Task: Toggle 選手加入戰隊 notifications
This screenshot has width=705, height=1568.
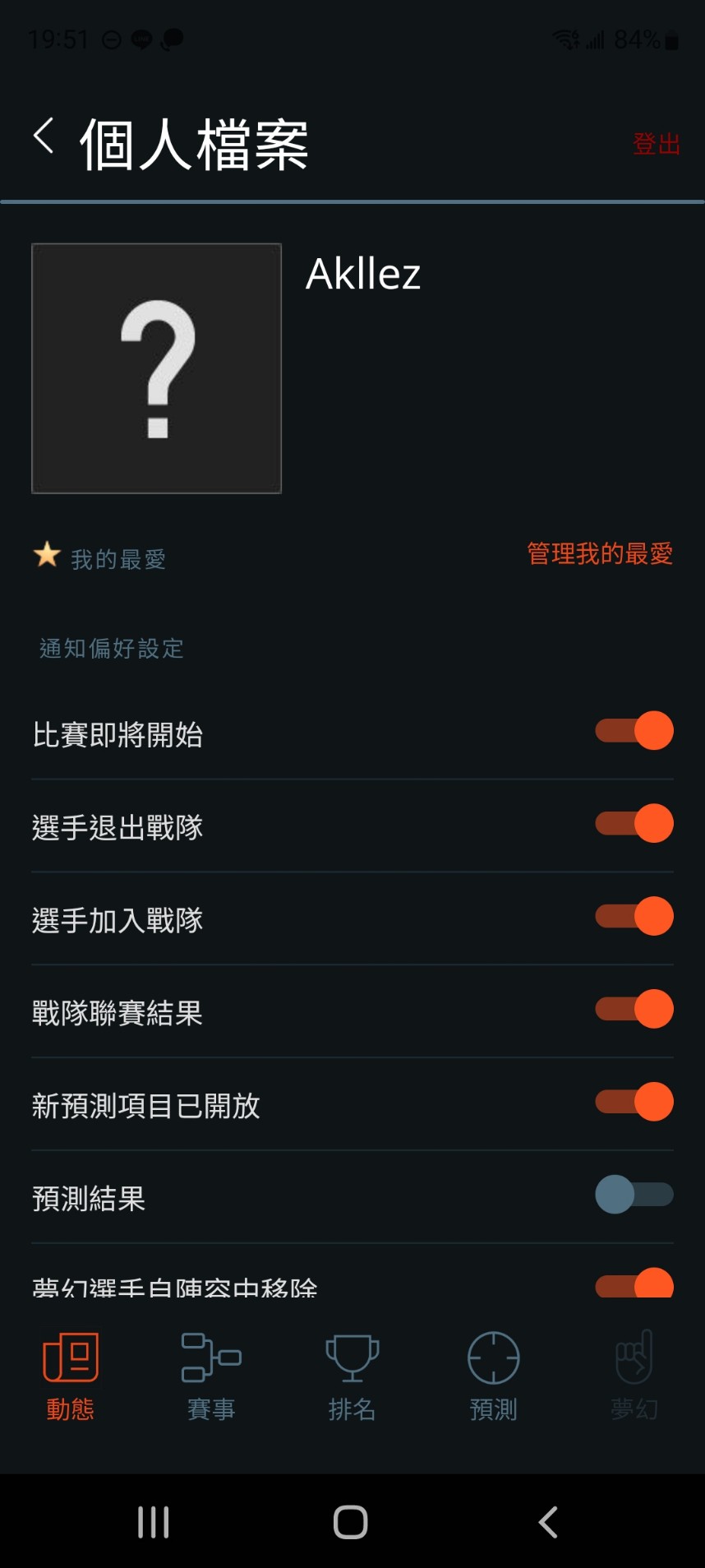Action: (x=634, y=917)
